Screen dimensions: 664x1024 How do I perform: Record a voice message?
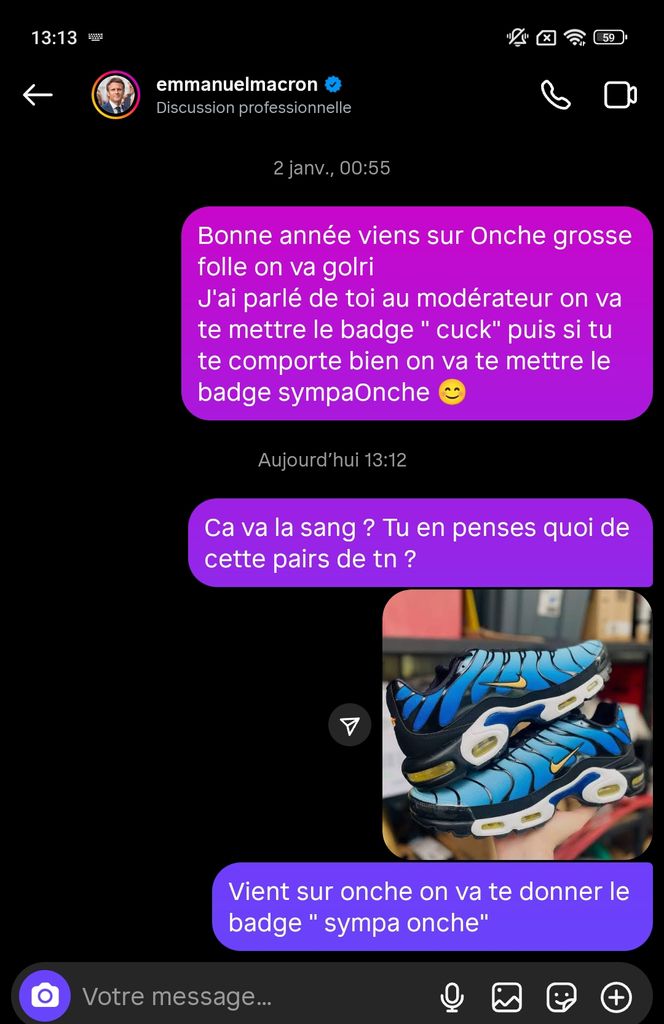point(452,996)
